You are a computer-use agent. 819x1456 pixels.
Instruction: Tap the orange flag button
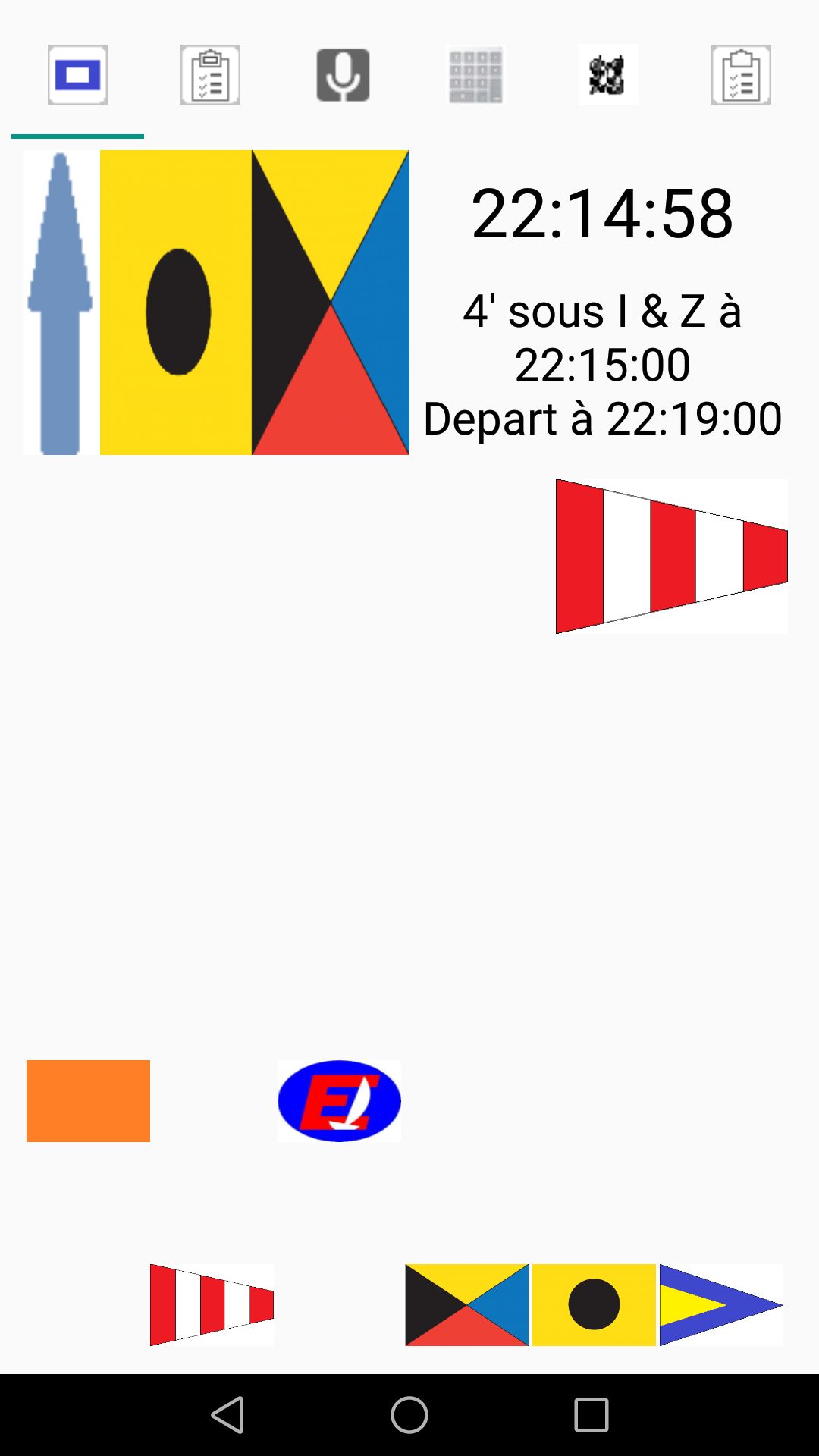click(x=88, y=1101)
